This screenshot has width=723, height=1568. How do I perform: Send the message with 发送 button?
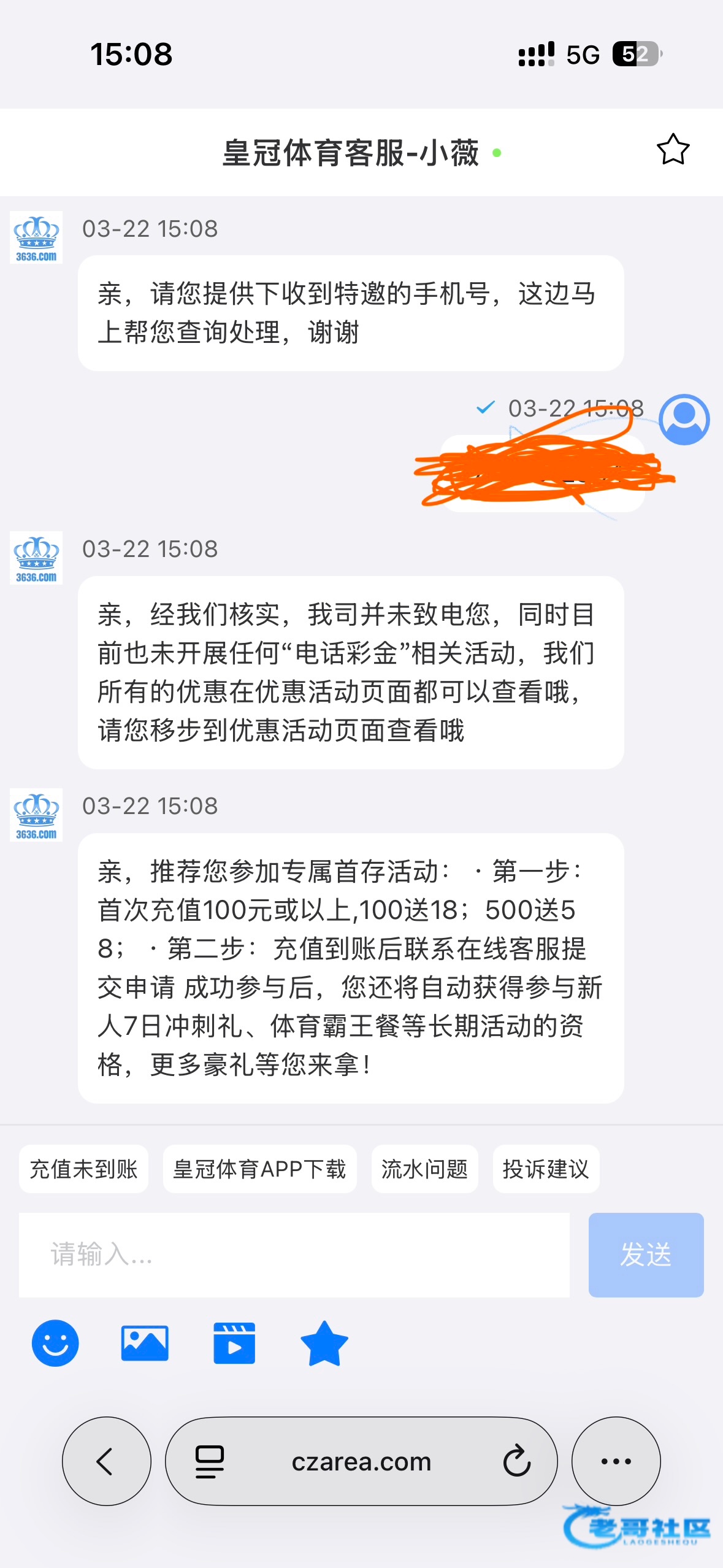click(x=646, y=1255)
